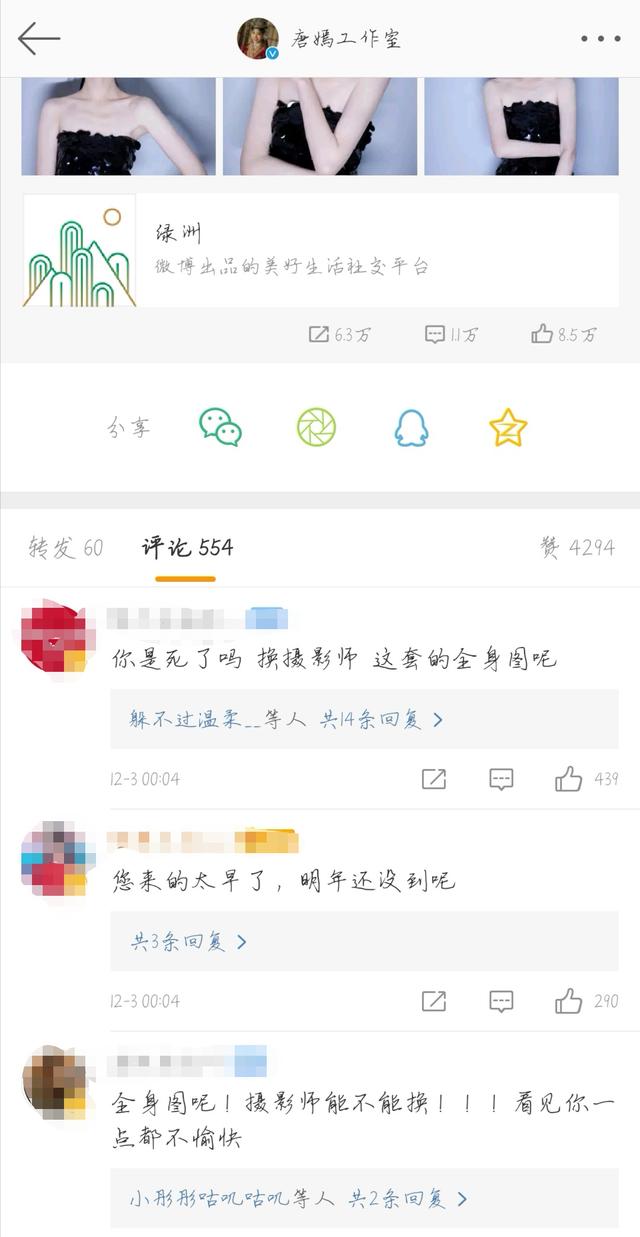Share to QQ via the penguin icon
Screen dimensions: 640x1237
411,428
